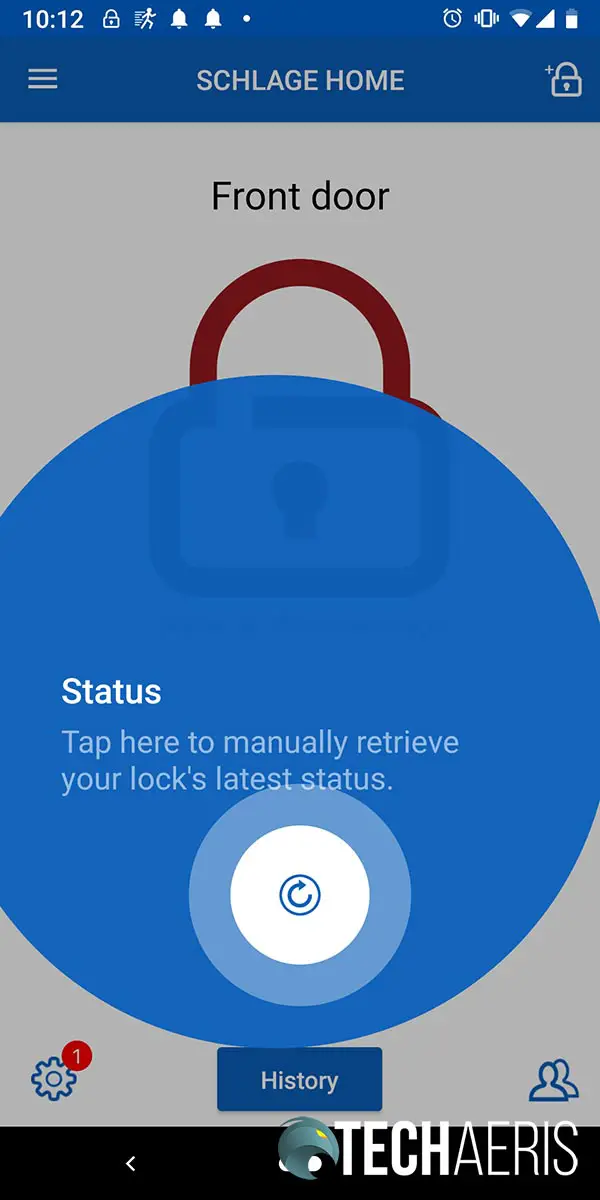
Task: Open the hamburger drawer menu
Action: pos(42,80)
